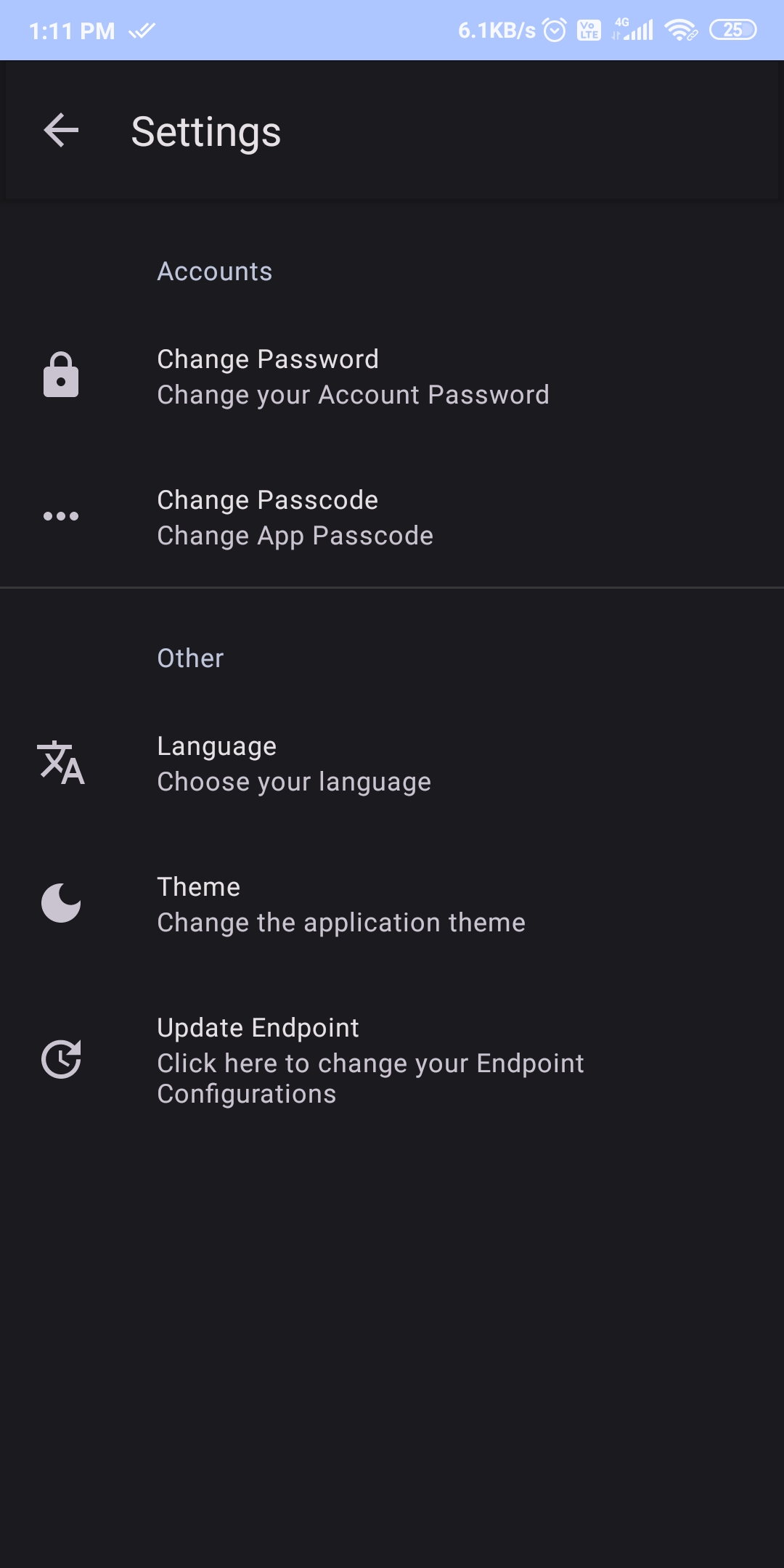Select the padlock icon beside Change Password
The height and width of the screenshot is (1568, 784).
(61, 375)
